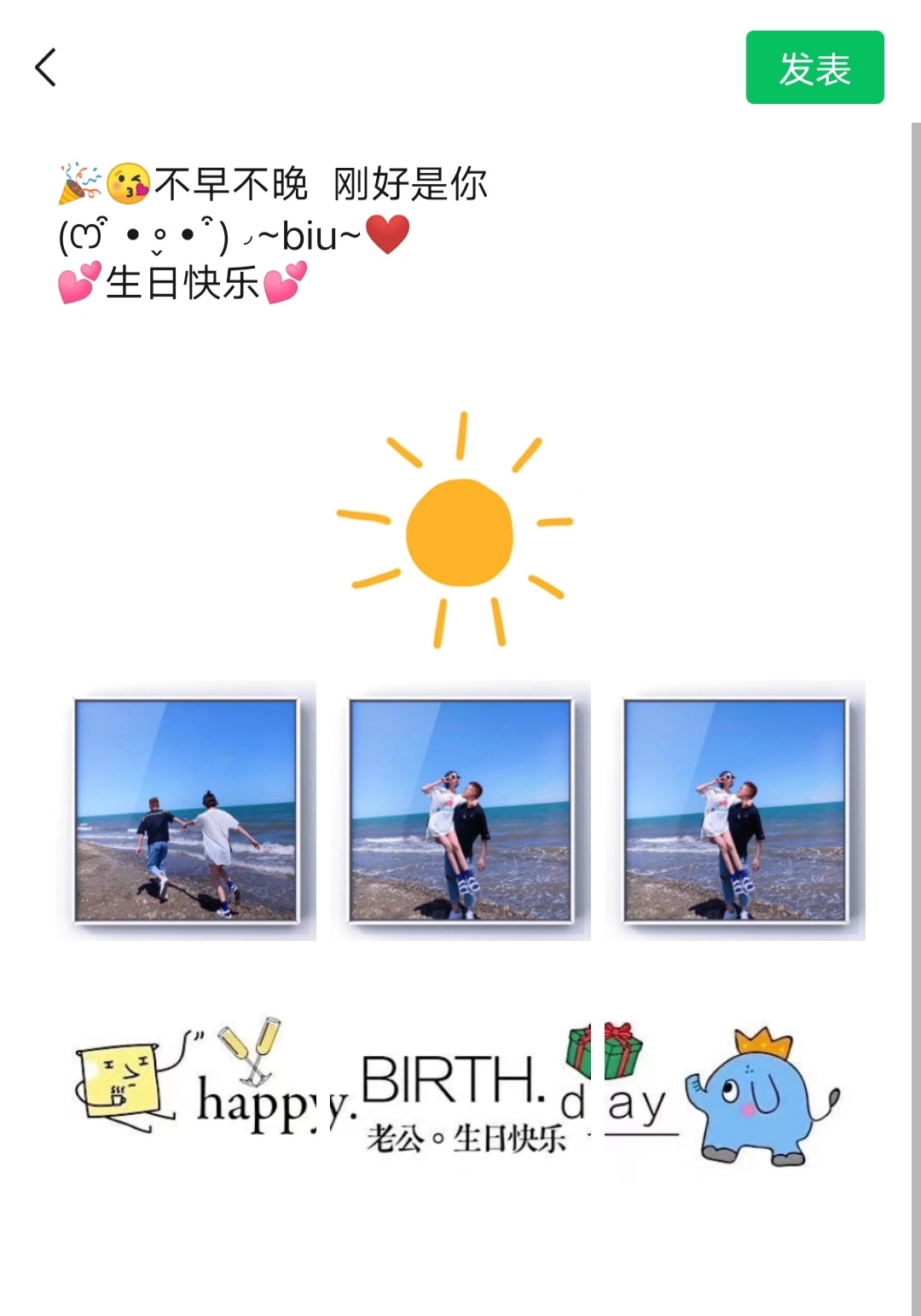Open the happy champagne glasses image
921x1316 pixels.
pos(186,1085)
